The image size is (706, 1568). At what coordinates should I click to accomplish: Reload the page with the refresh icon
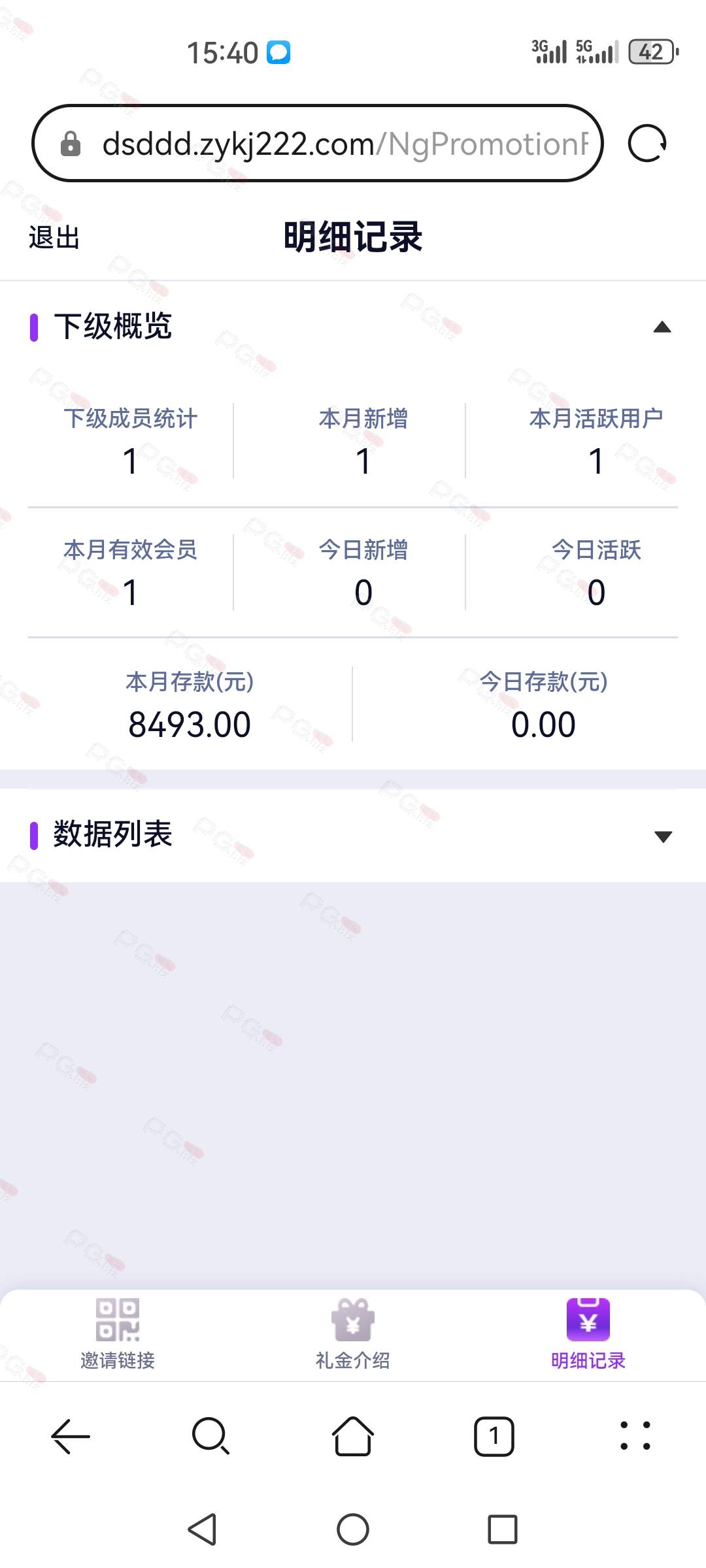point(647,143)
